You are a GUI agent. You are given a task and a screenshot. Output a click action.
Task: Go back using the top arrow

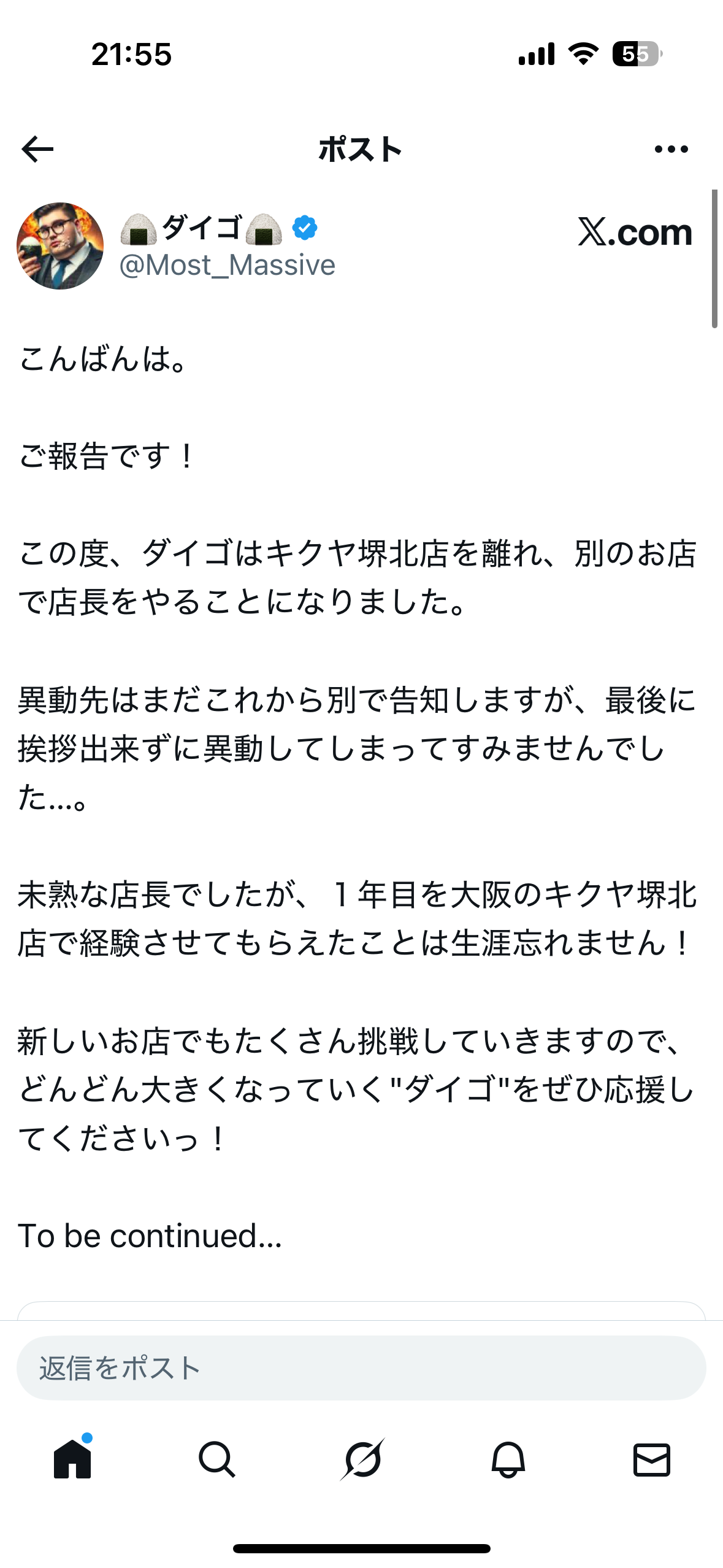(37, 149)
